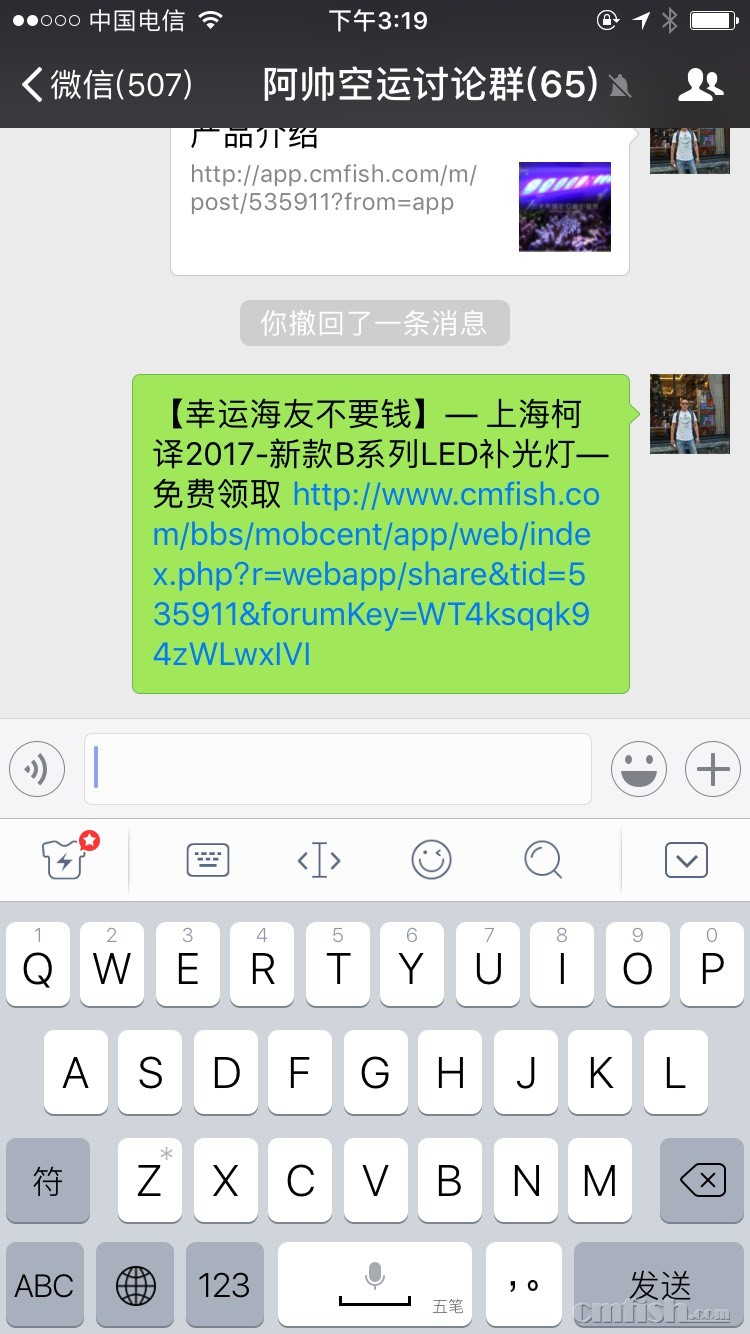Open the plus attachment menu

click(712, 769)
